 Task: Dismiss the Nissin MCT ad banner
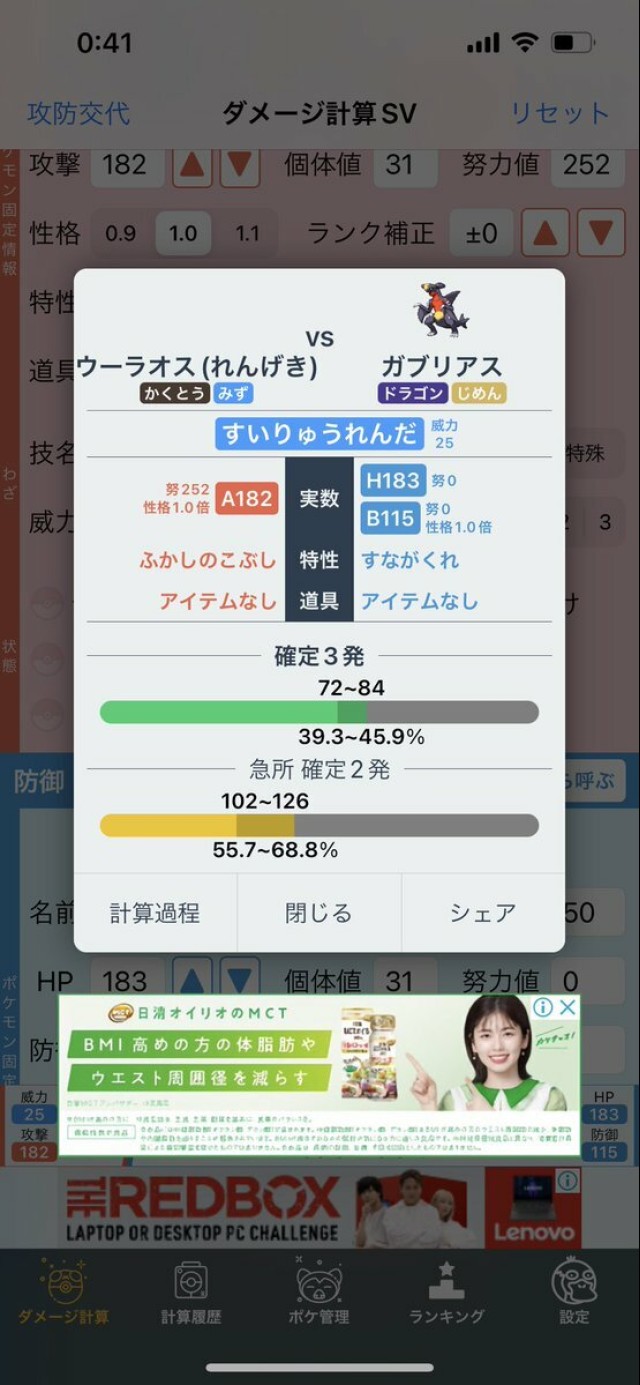tap(567, 1007)
